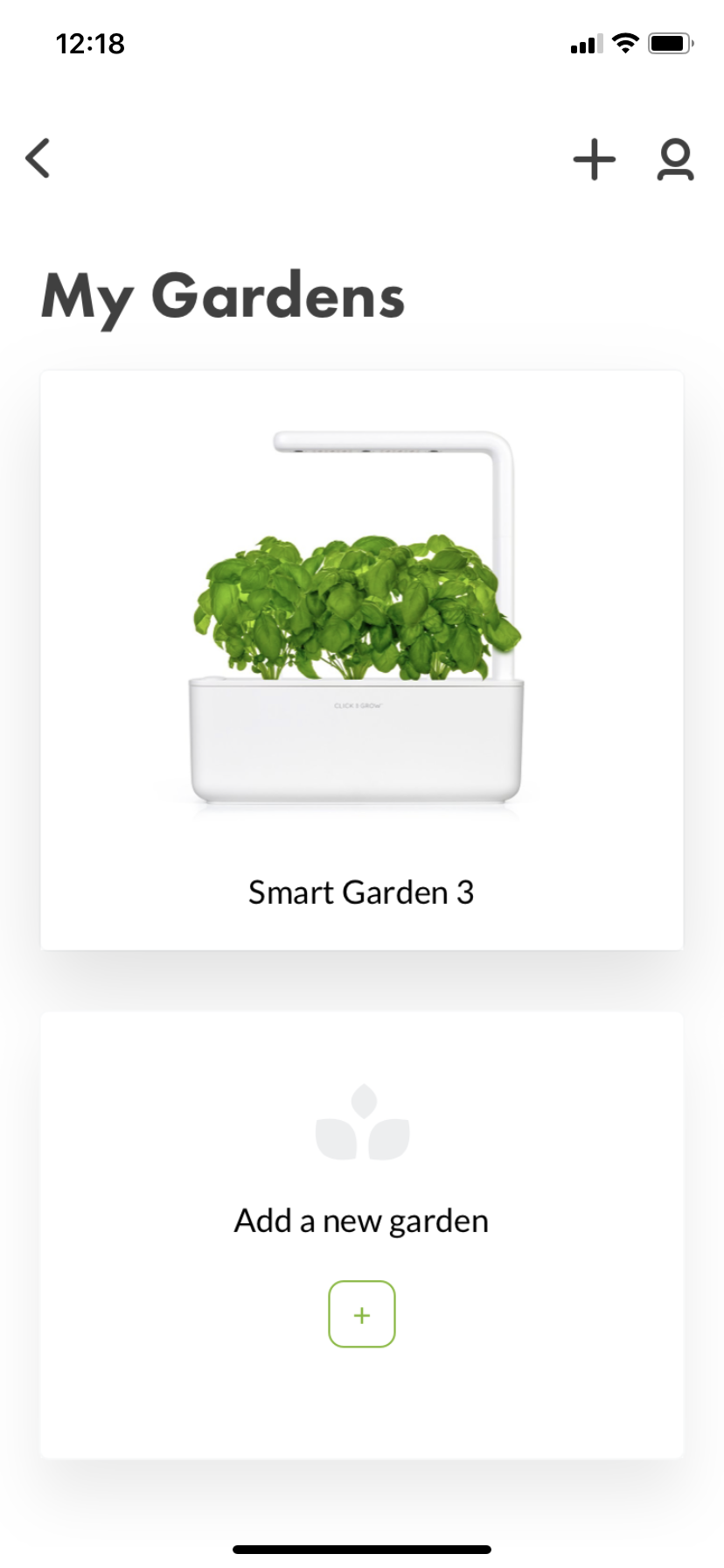Tap the plus icon in the top bar

click(595, 159)
